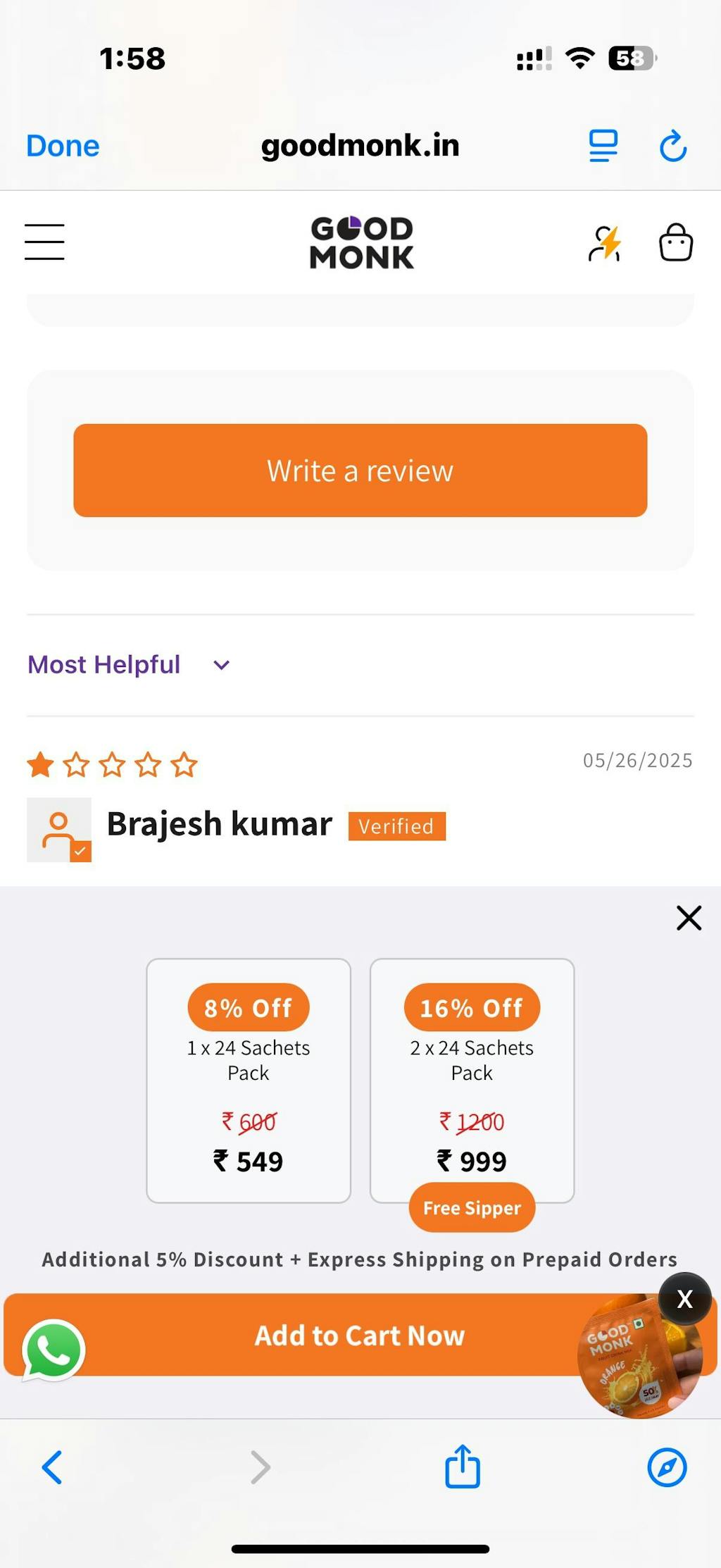Open the shopping bag
Viewport: 721px width, 1568px height.
click(676, 243)
